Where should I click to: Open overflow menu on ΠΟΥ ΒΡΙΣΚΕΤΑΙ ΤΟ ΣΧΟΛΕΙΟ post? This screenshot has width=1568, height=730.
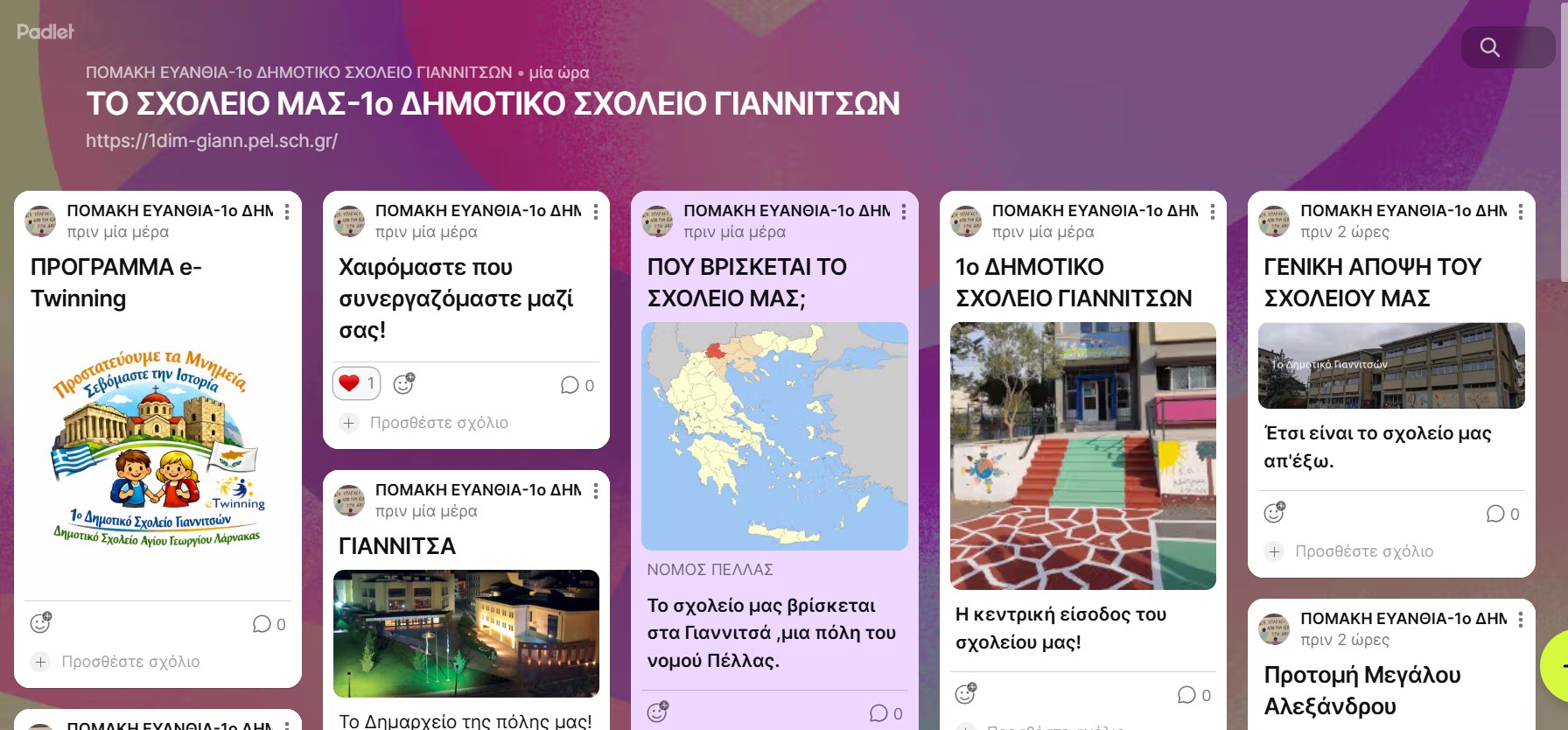(x=904, y=212)
